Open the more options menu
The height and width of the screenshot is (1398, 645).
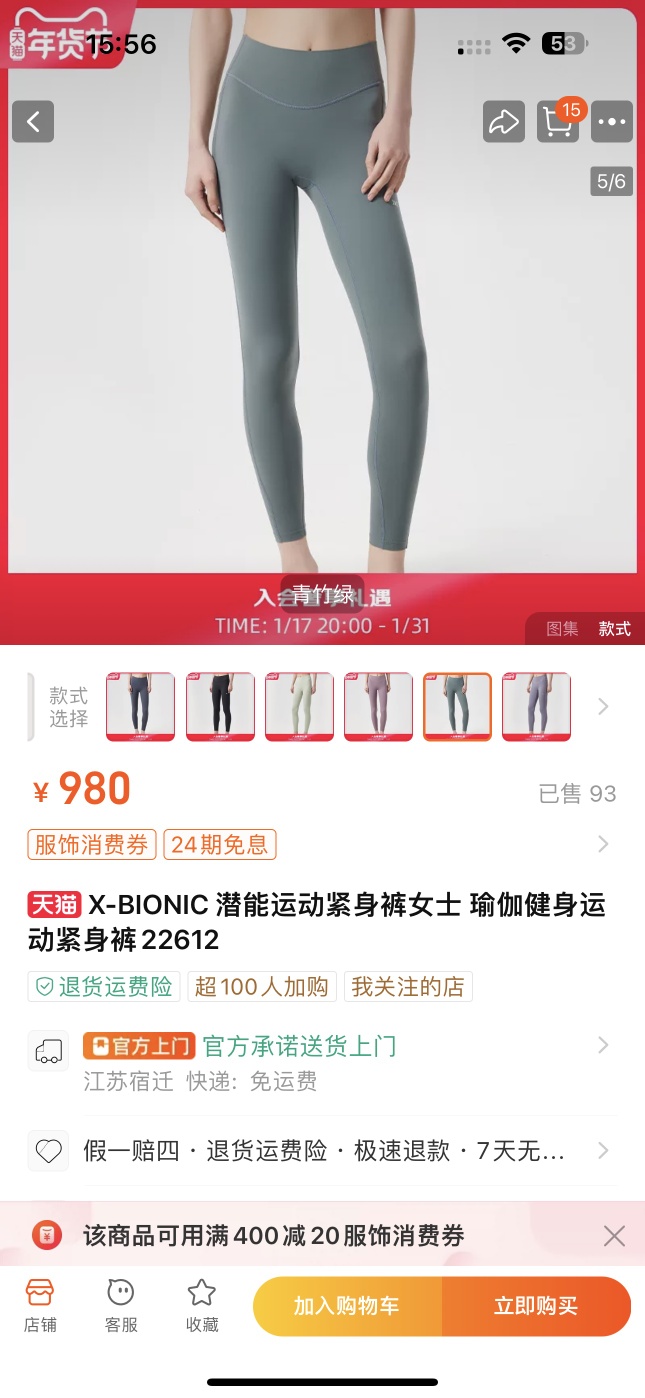tap(611, 122)
